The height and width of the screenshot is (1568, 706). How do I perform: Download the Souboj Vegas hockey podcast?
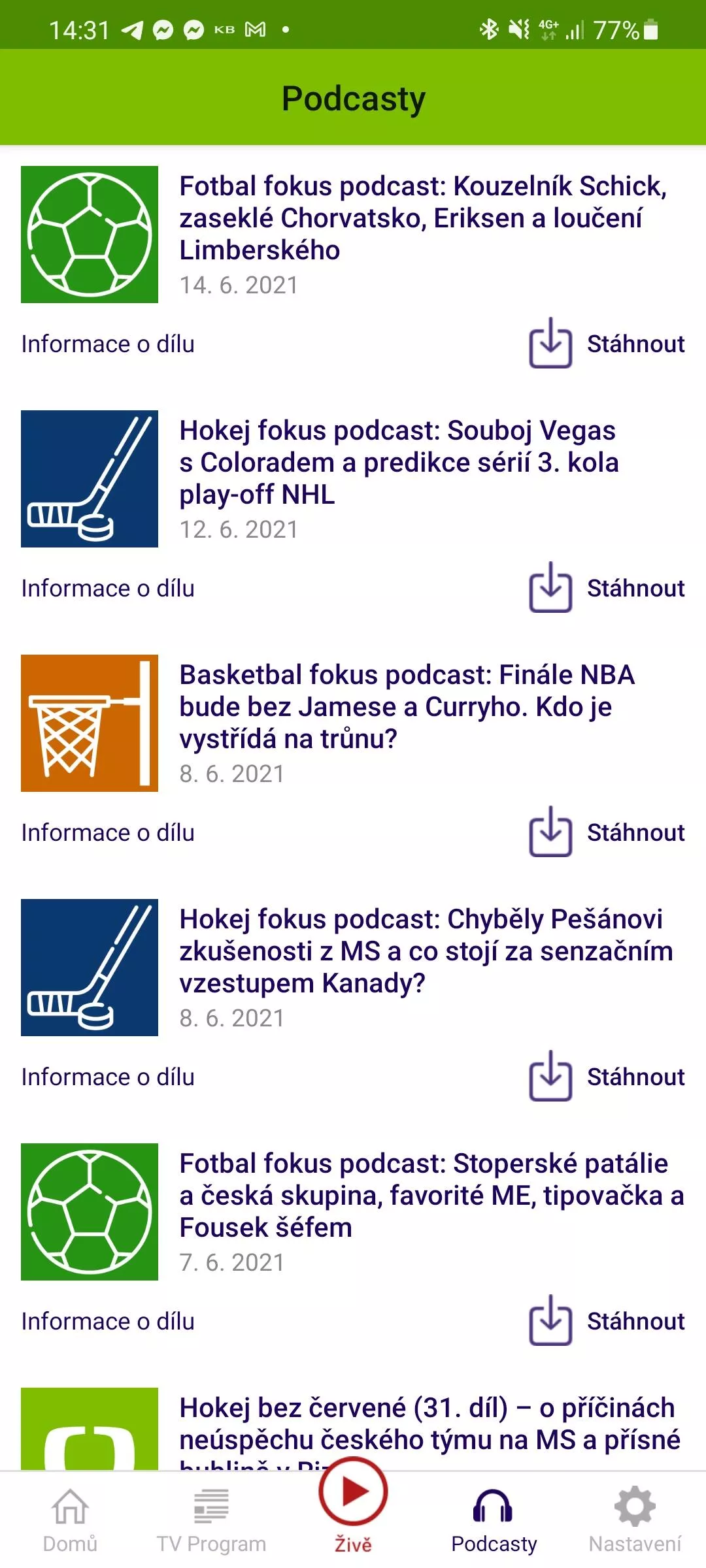coord(607,588)
